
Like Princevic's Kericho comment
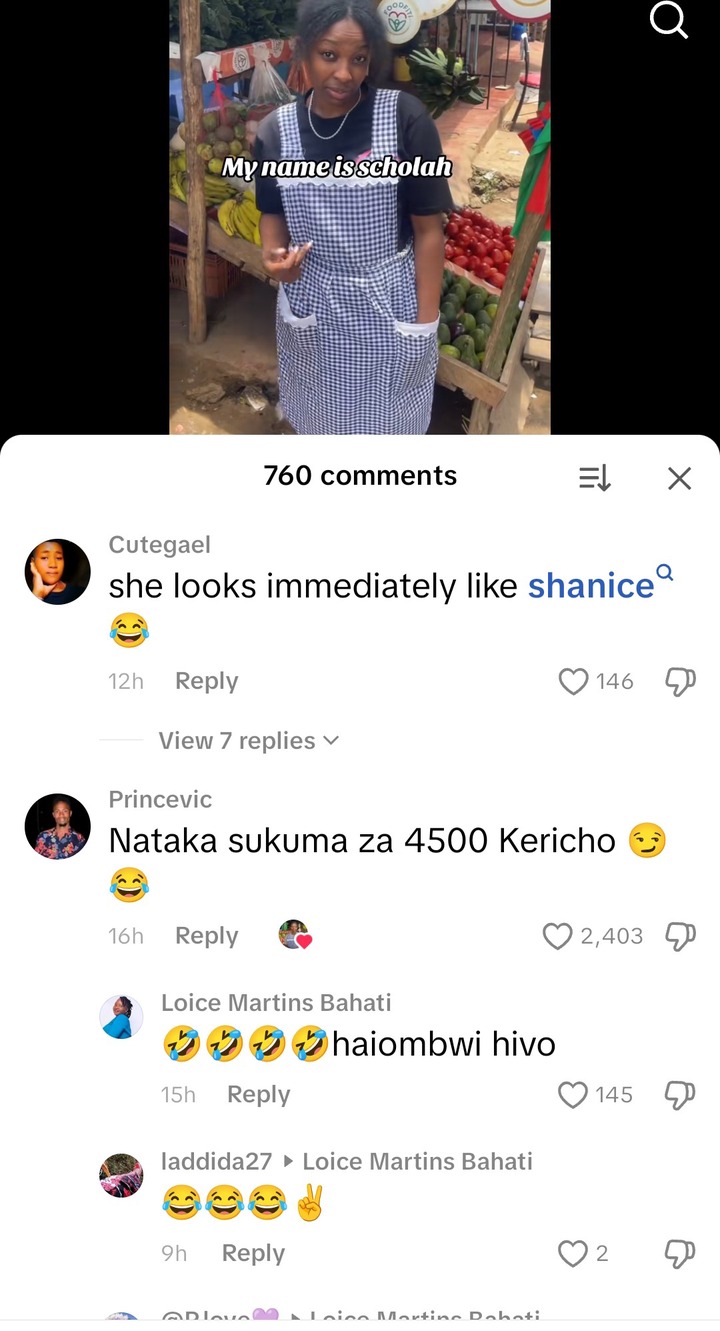[557, 936]
